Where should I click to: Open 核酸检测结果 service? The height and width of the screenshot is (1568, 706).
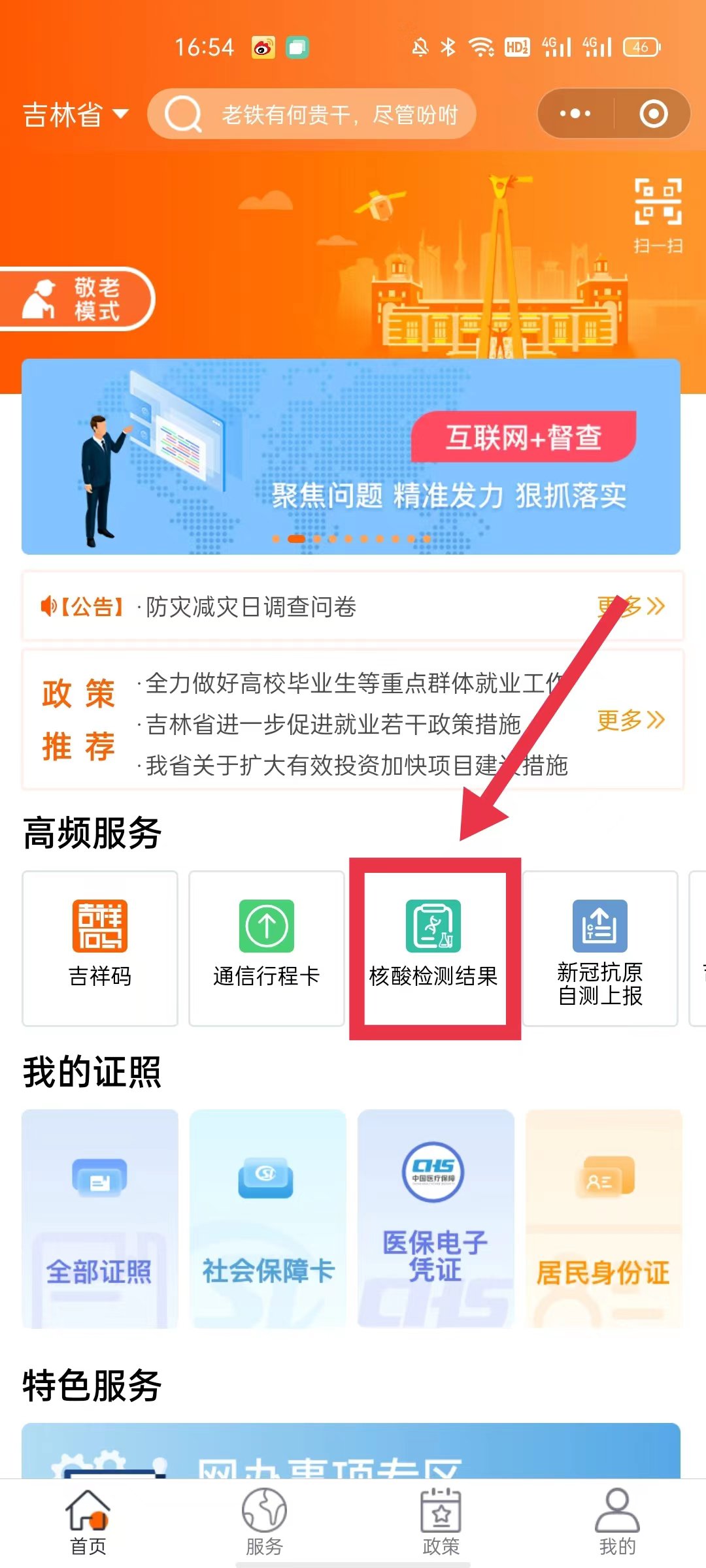(x=434, y=947)
